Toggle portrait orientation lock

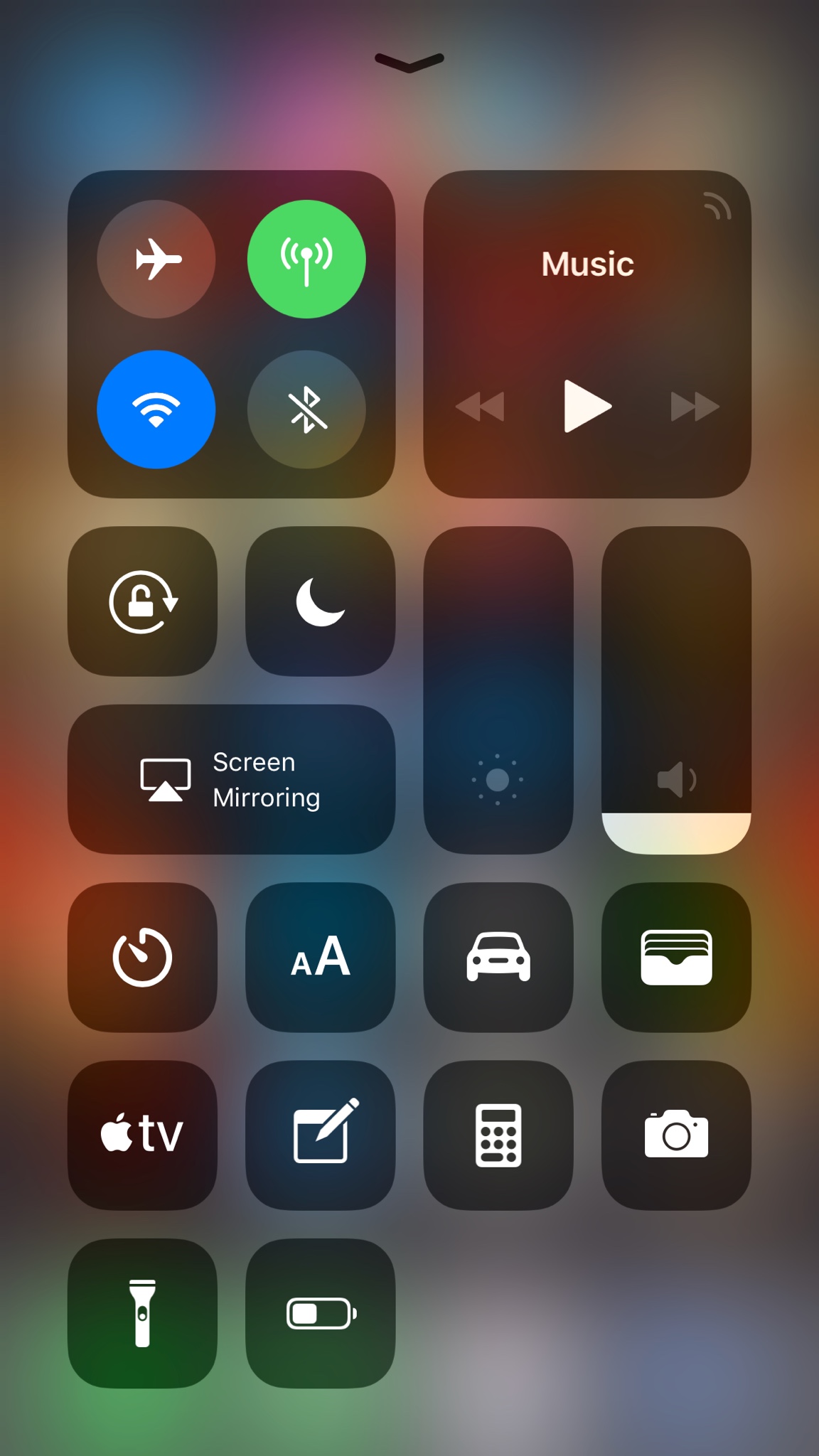tap(142, 601)
